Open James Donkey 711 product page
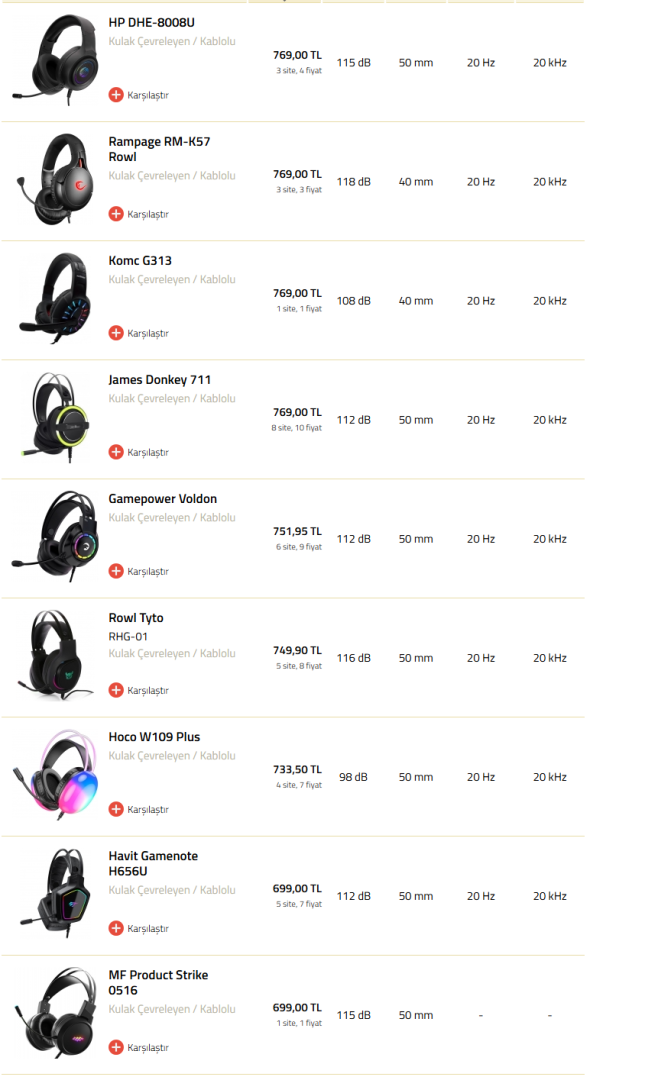Viewport: 645px width, 1080px height. [x=159, y=380]
